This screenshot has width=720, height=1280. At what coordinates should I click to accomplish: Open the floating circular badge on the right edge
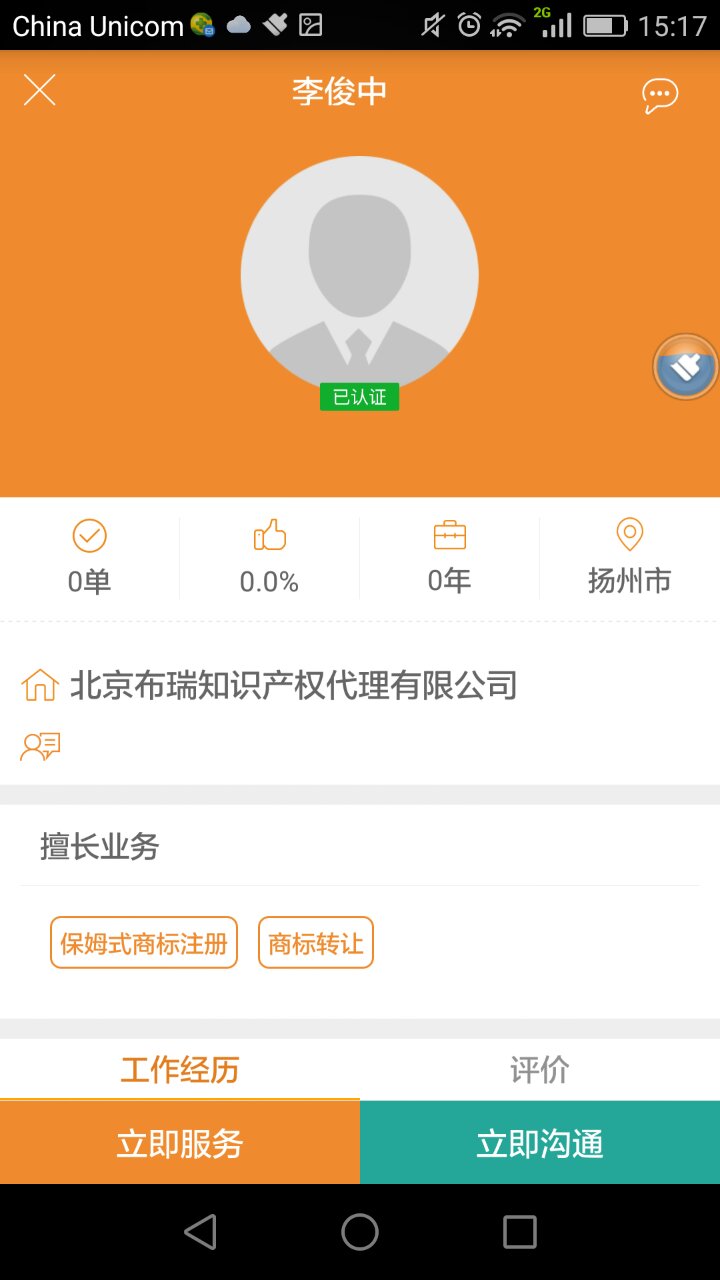coord(686,367)
